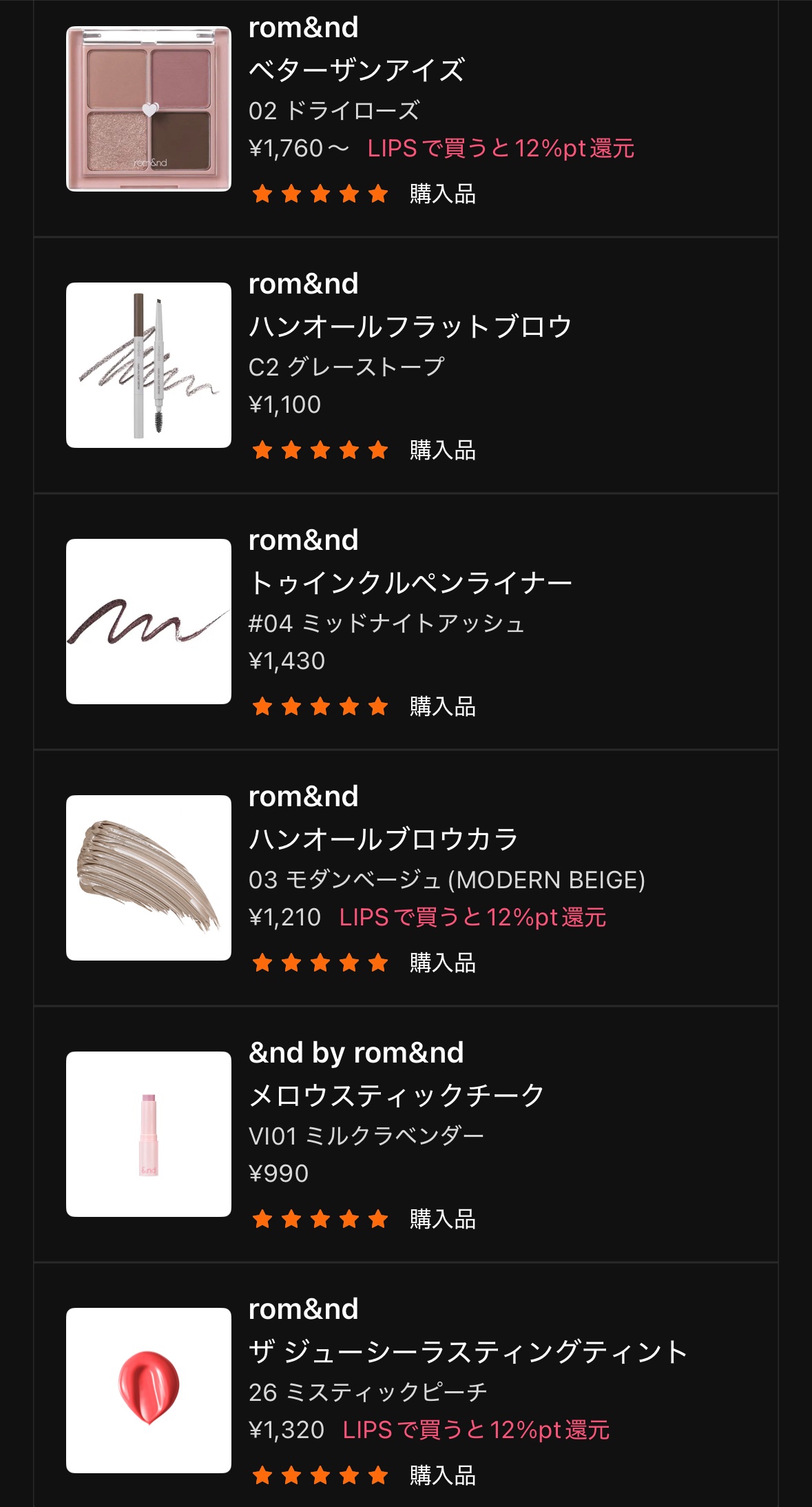Open ザ ジューシーラスティングティント 26 ミスティックピーチ
812x1507 pixels.
coord(467,1352)
